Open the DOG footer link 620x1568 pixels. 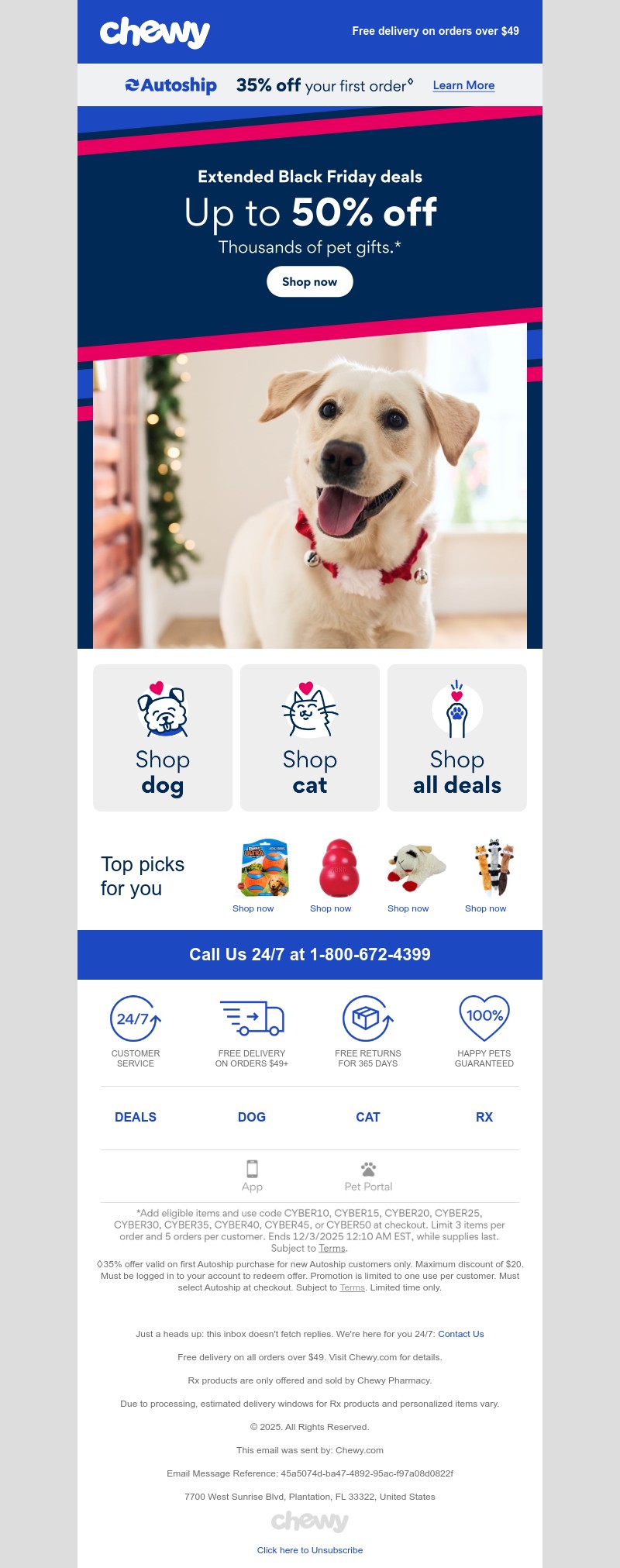coord(252,1117)
